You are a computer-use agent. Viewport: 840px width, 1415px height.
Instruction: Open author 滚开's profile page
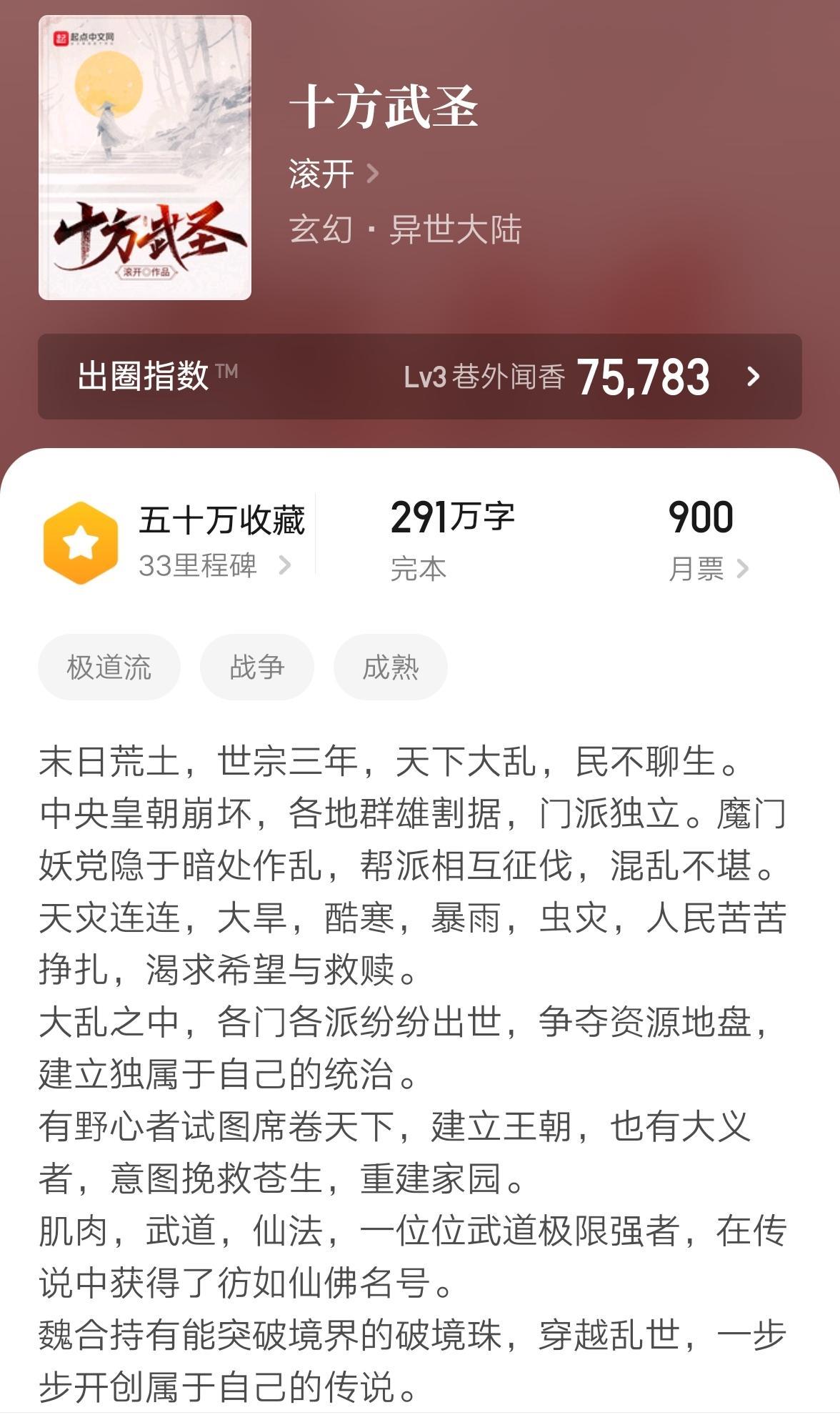333,174
